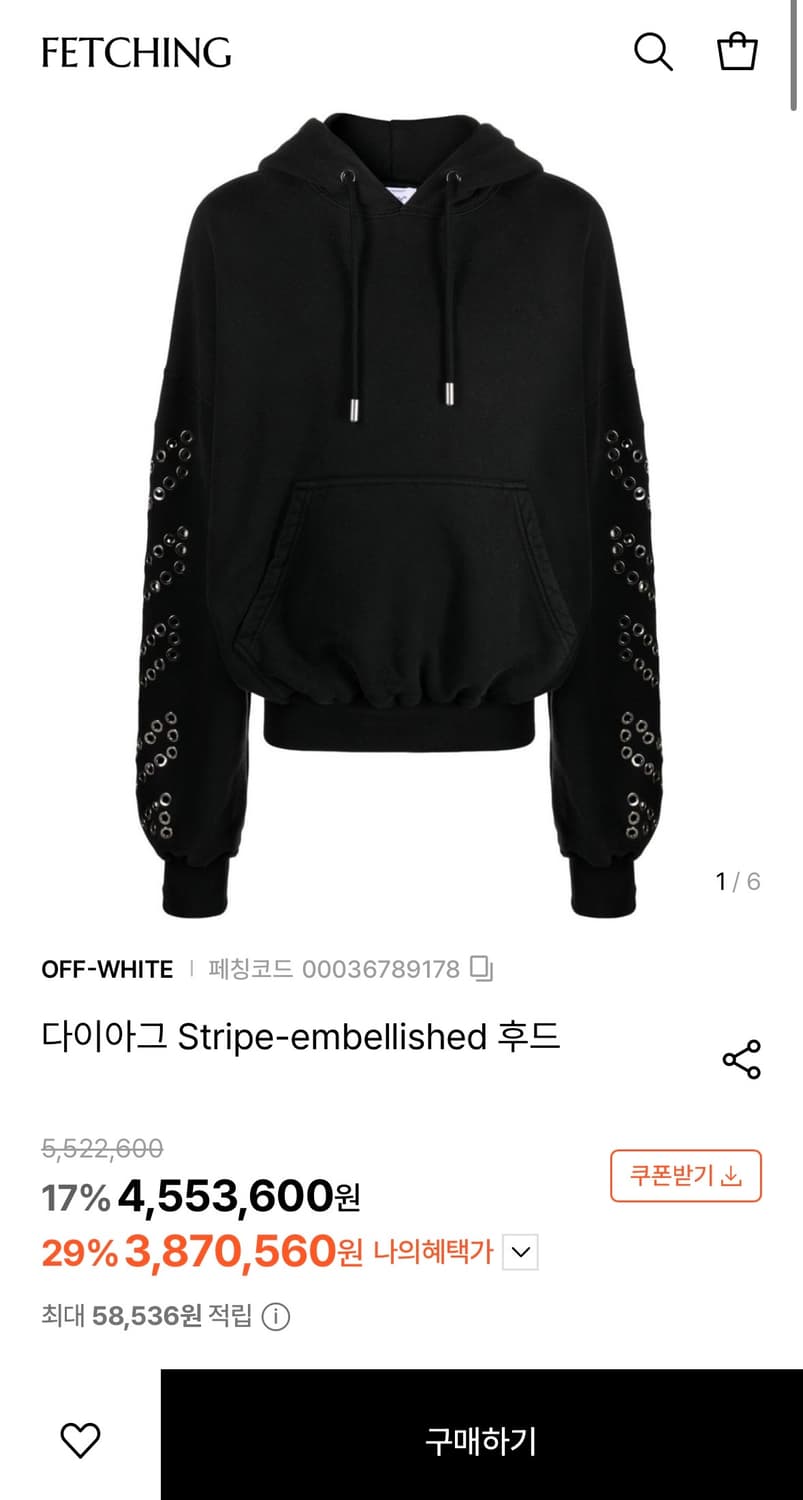Viewport: 803px width, 1500px height.
Task: Open the shopping bag icon
Action: click(737, 52)
